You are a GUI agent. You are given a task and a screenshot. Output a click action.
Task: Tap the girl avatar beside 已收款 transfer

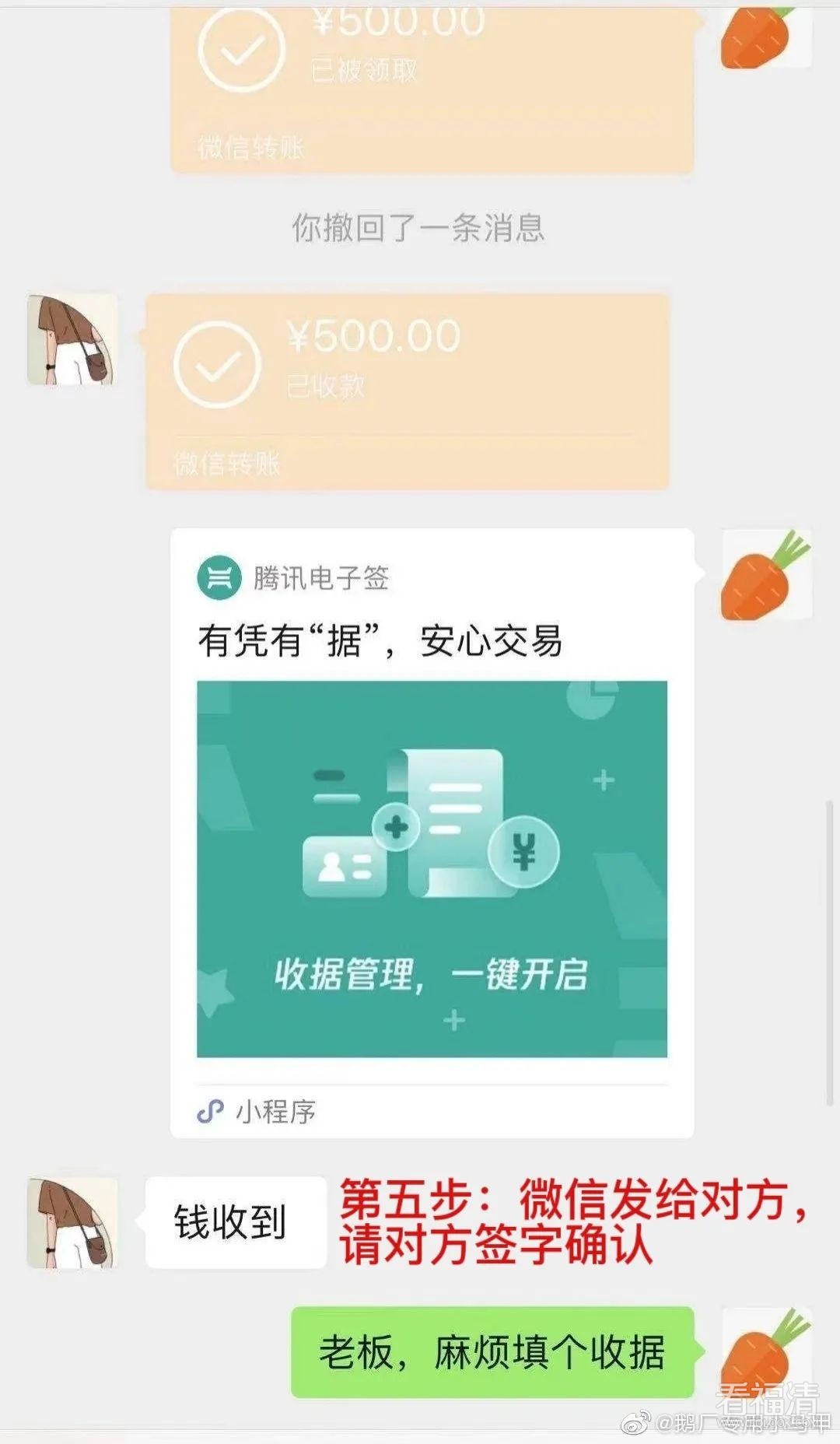point(72,339)
